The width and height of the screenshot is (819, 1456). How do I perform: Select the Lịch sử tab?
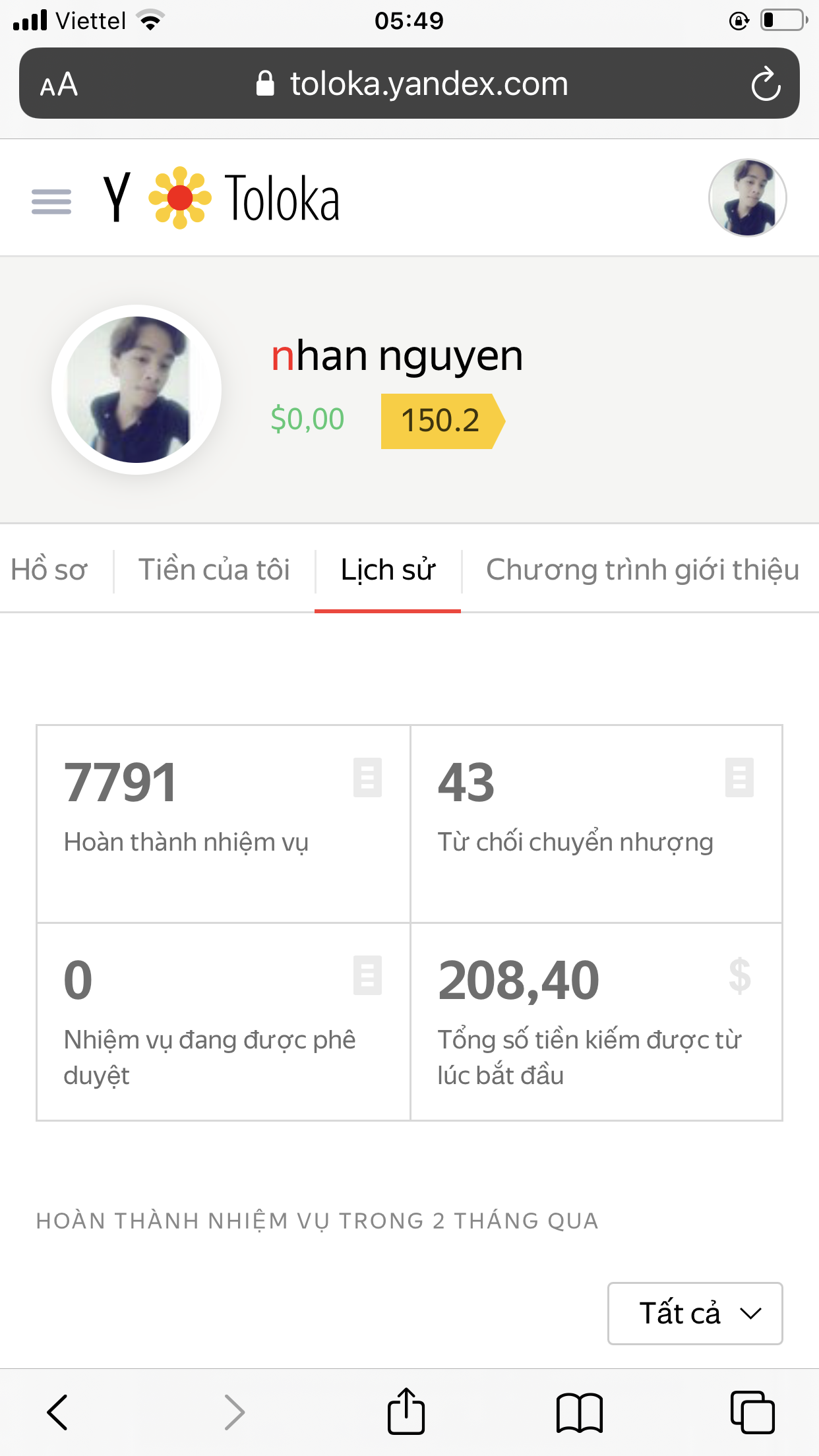[388, 570]
